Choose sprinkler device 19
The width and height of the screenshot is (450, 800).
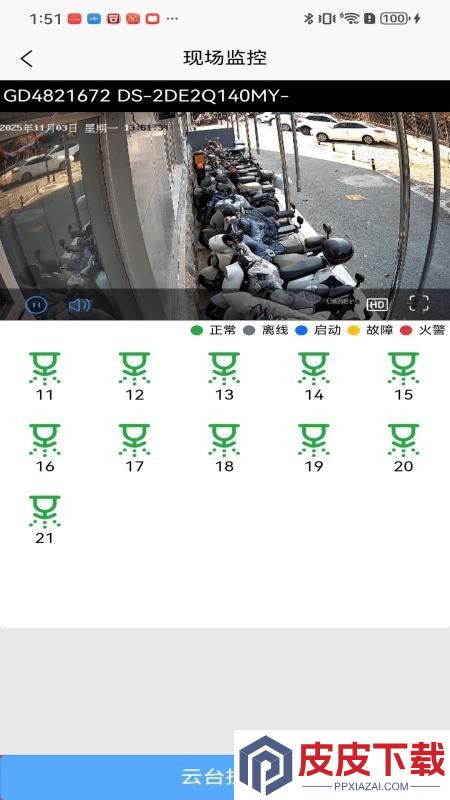(x=314, y=447)
